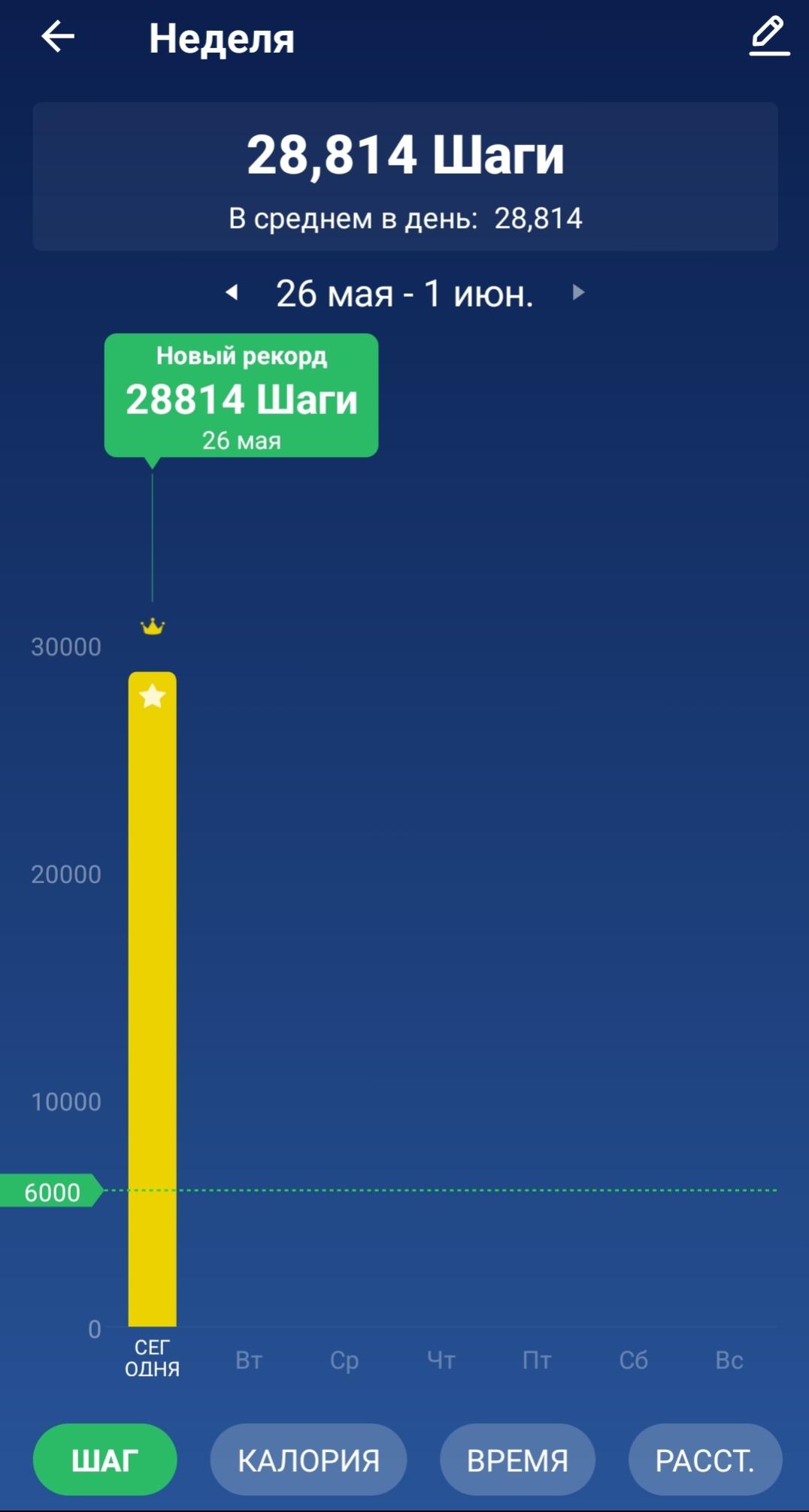The height and width of the screenshot is (1512, 809).
Task: Switch to the РАССТ. tab
Action: pos(704,1460)
